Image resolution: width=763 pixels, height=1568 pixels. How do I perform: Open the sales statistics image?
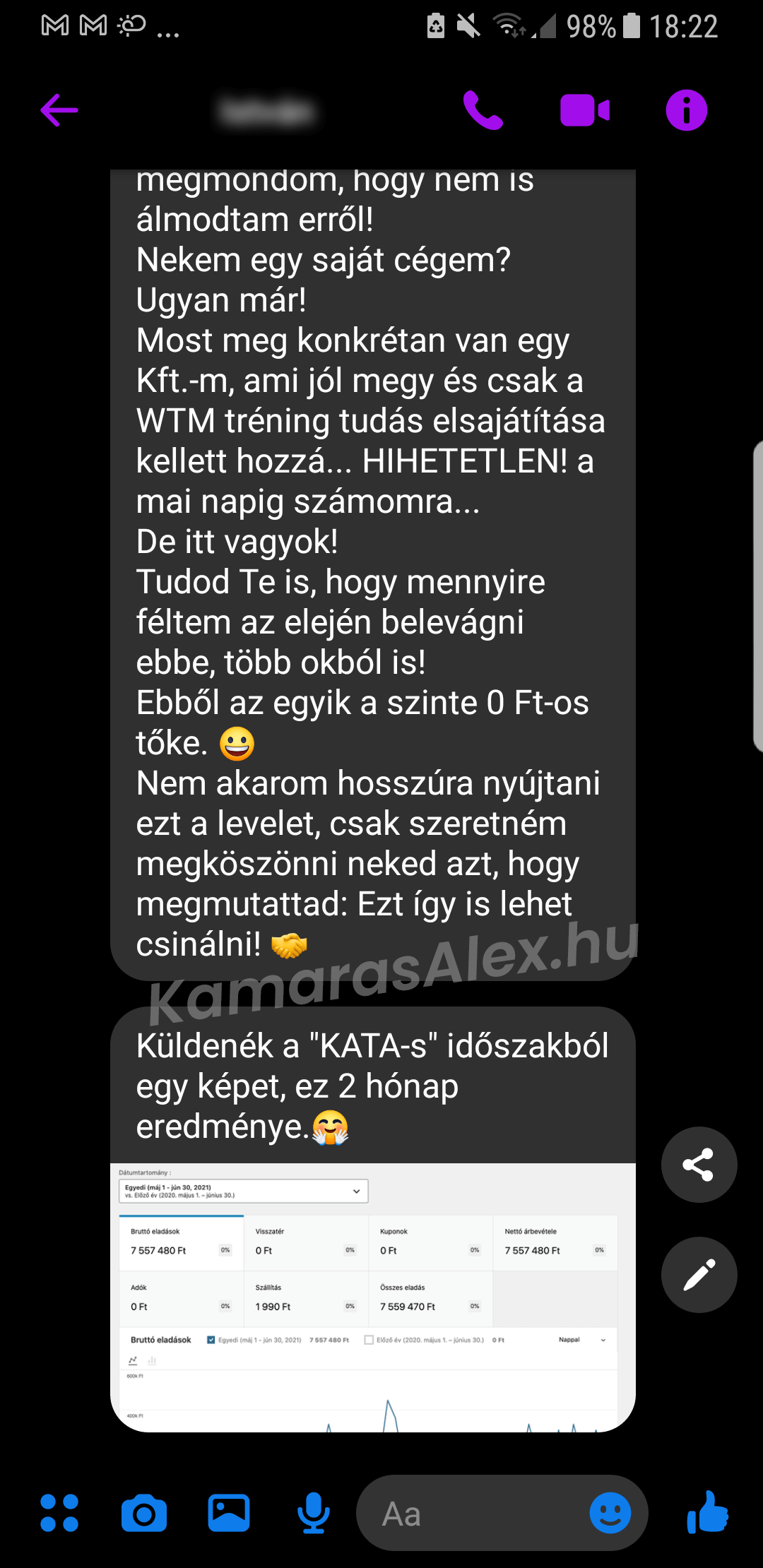click(373, 1297)
